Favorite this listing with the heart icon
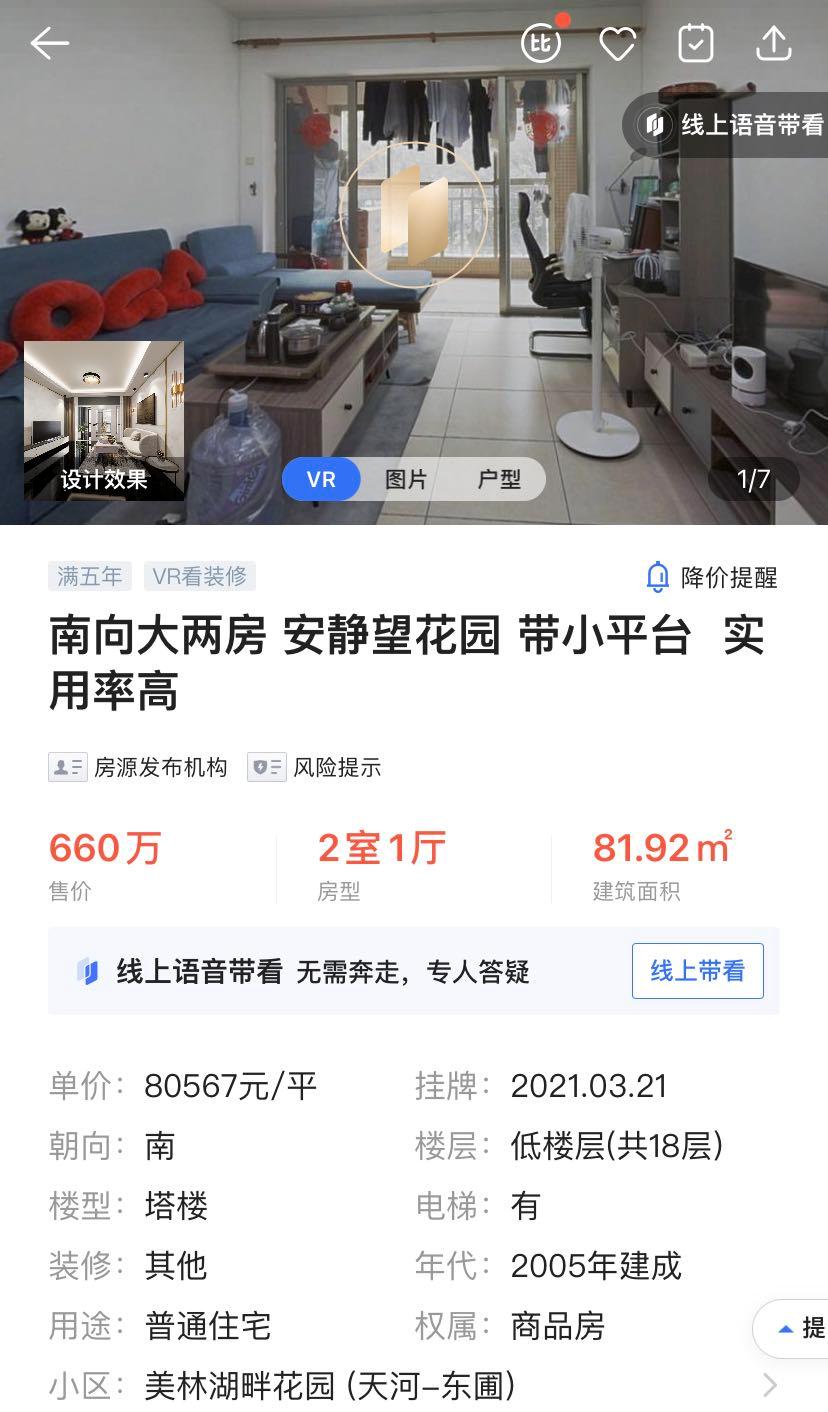The image size is (828, 1412). click(617, 44)
